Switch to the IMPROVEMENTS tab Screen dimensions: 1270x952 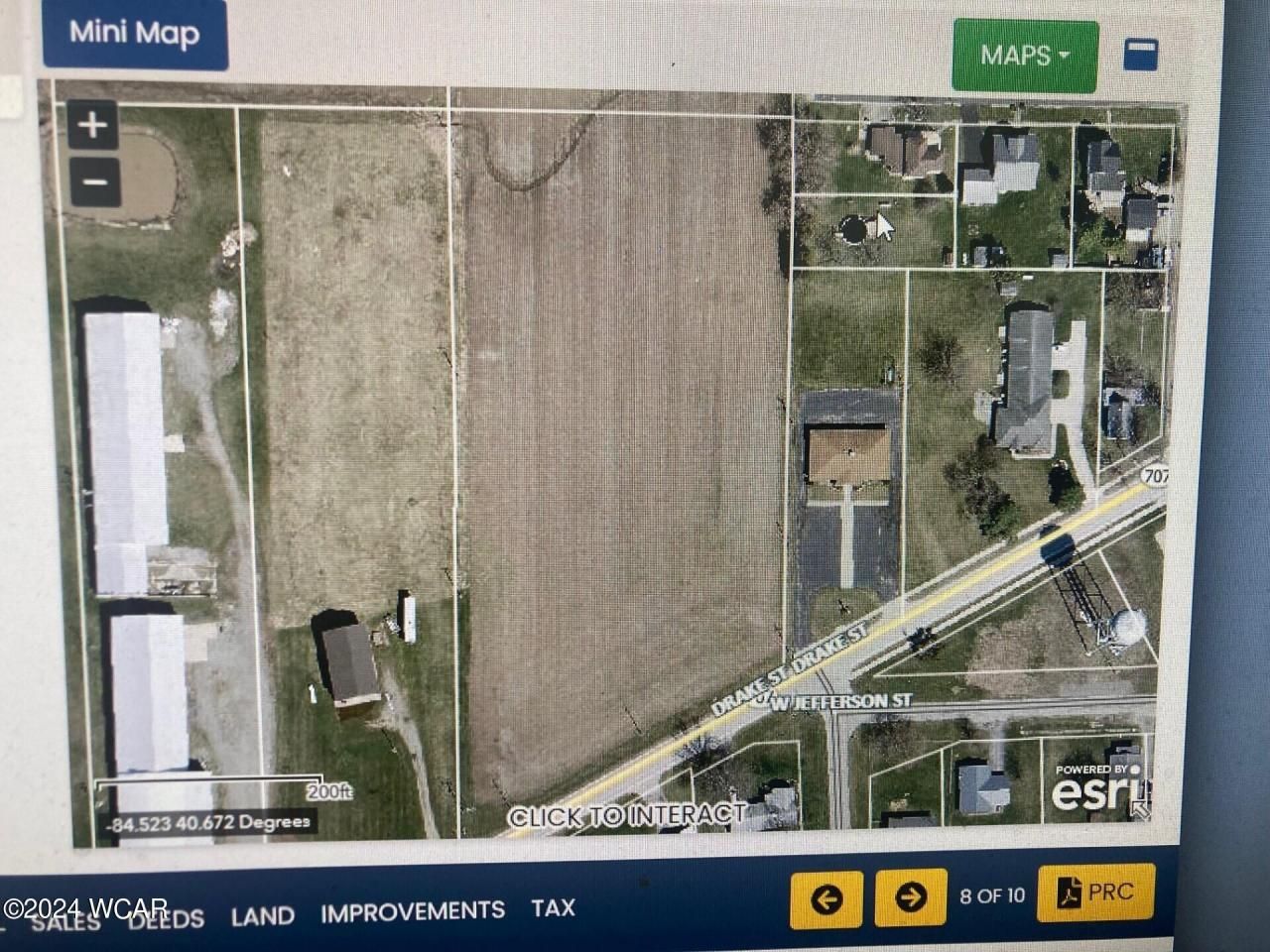pos(412,911)
